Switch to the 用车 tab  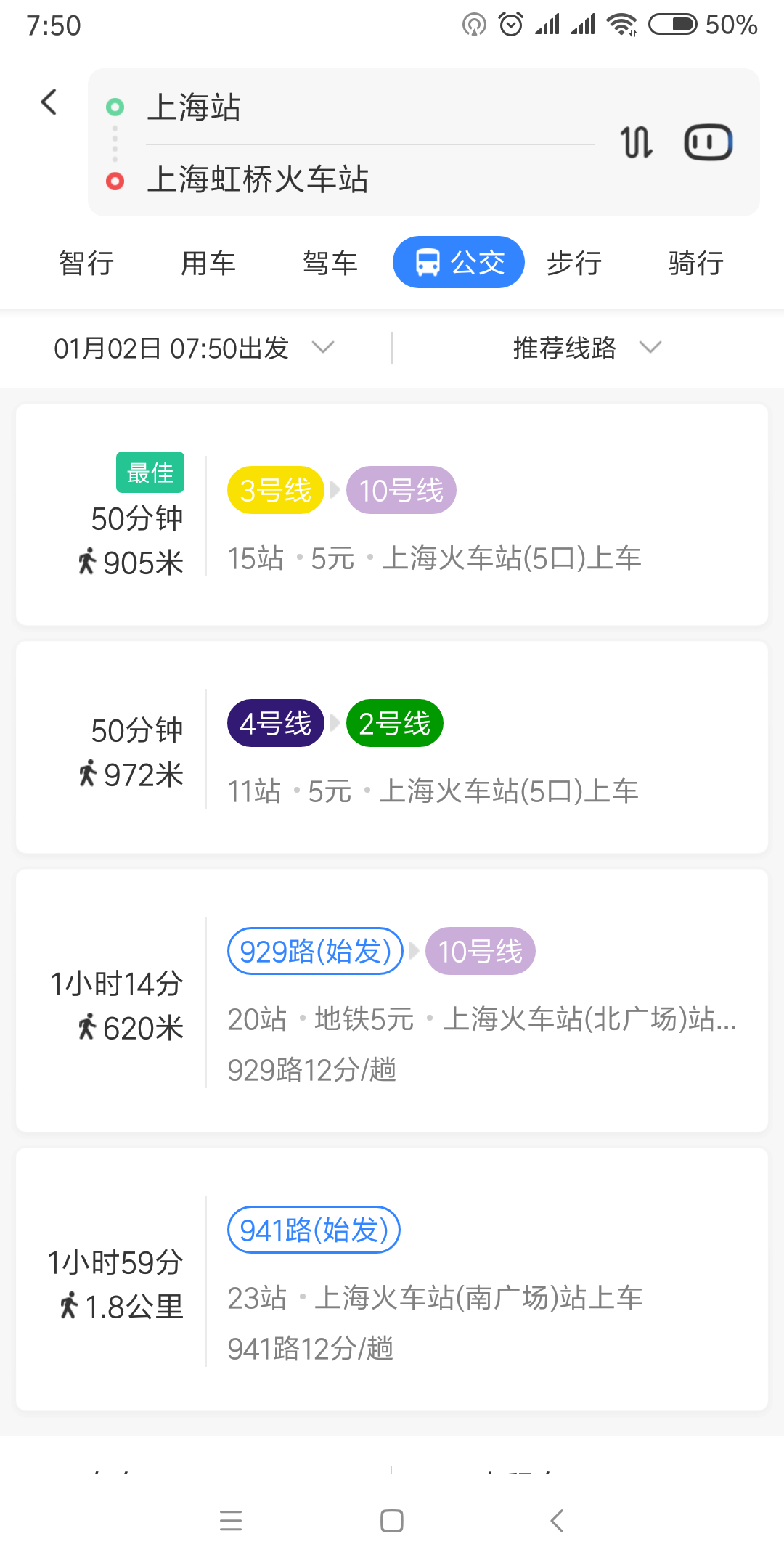[x=208, y=263]
